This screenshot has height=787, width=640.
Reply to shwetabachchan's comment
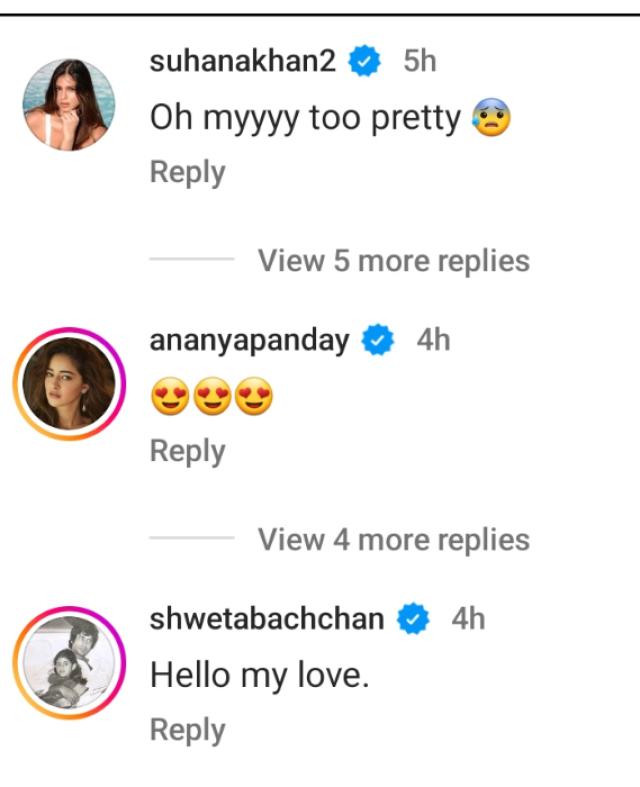pyautogui.click(x=187, y=730)
